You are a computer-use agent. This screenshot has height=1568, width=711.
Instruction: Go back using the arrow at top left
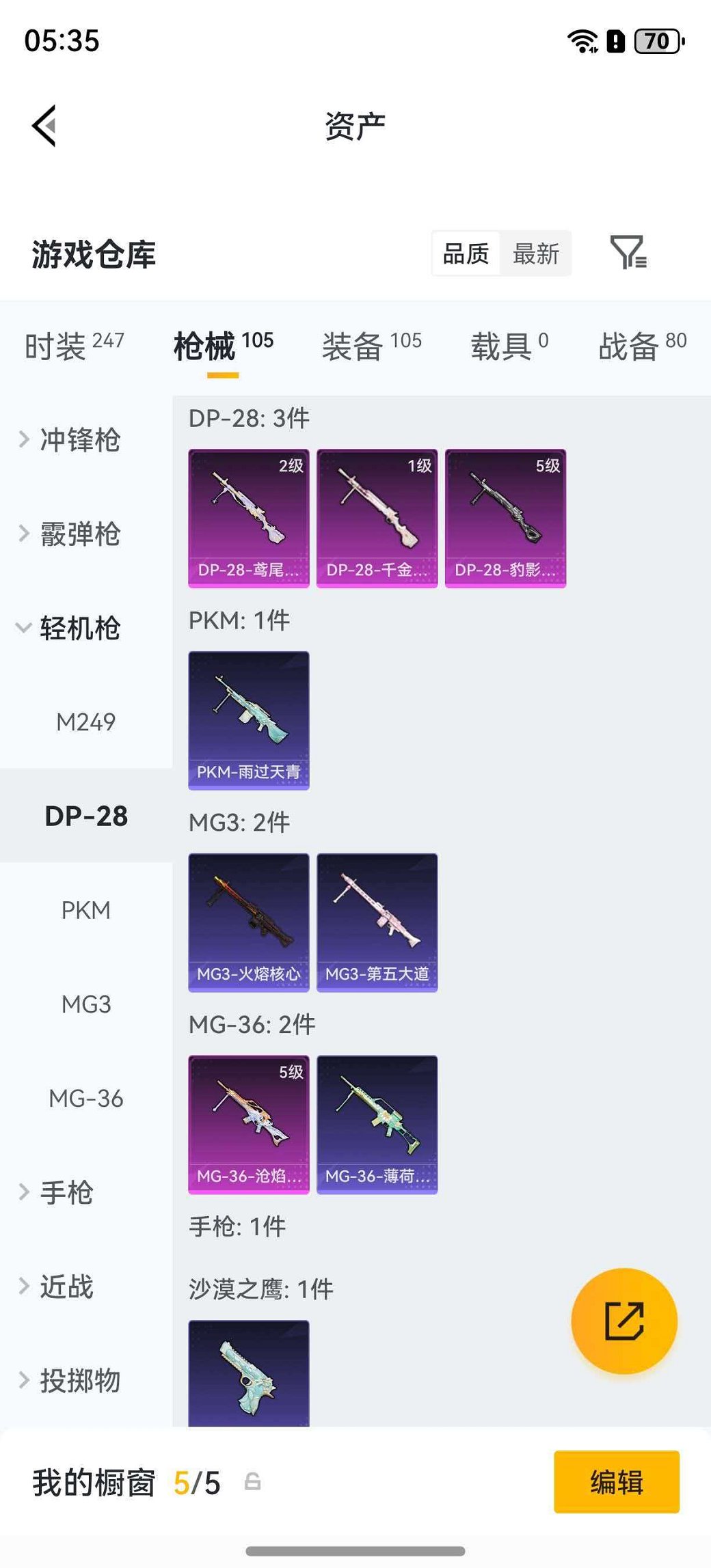click(x=44, y=125)
